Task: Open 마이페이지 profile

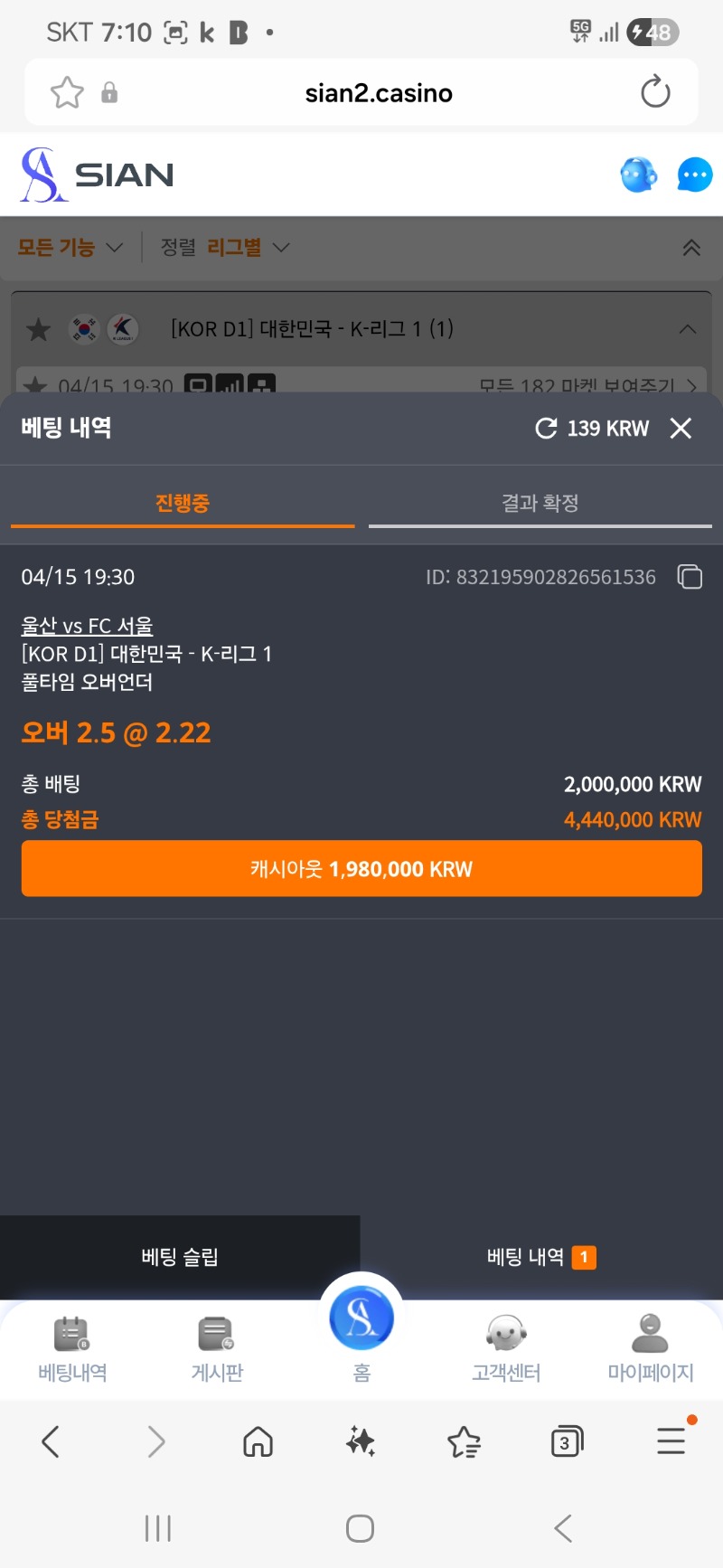Action: point(650,1348)
